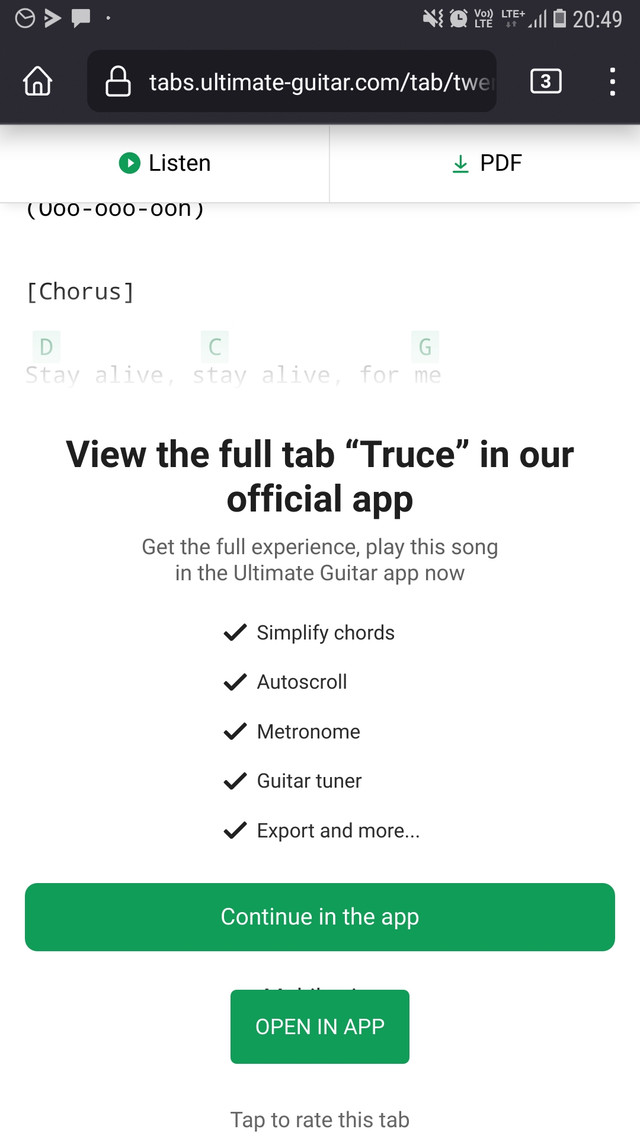
Task: Tap the OPEN IN APP button
Action: [x=320, y=1026]
